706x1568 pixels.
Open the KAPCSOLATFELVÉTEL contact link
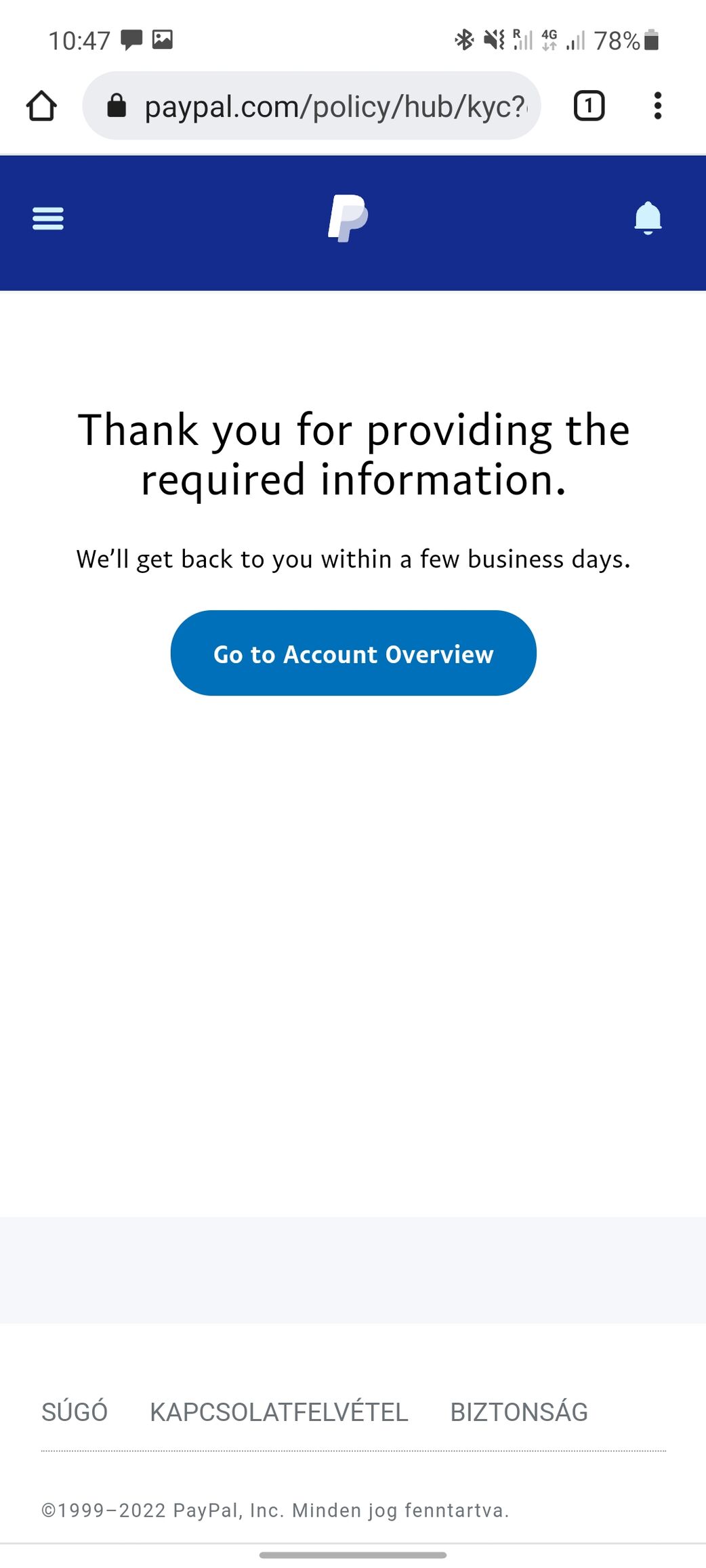(278, 1412)
